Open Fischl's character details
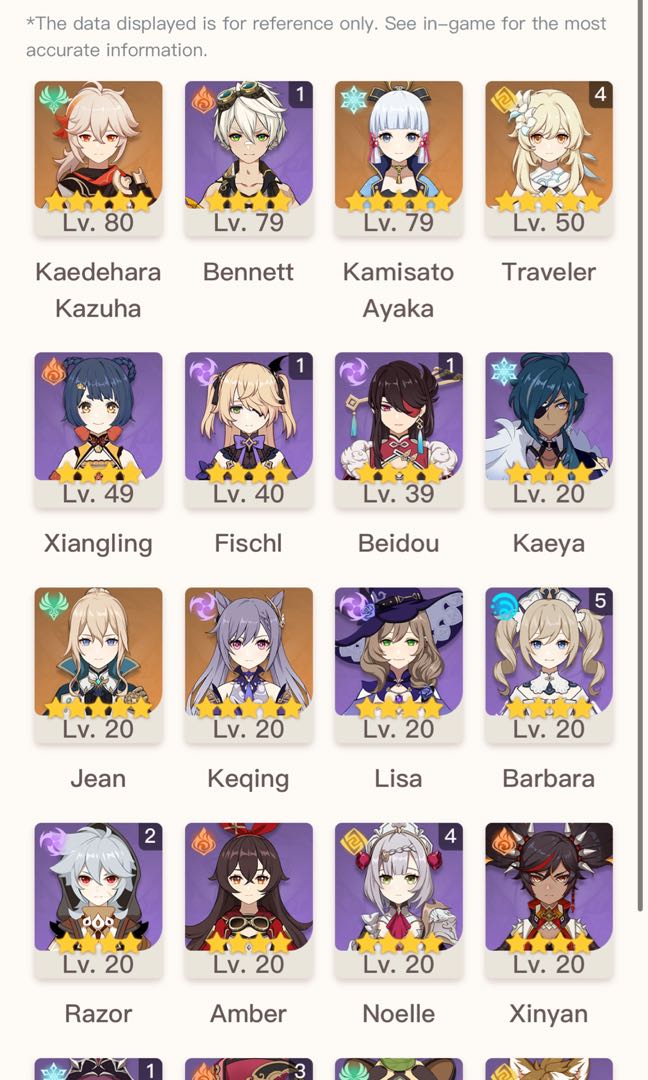648x1080 pixels. (x=248, y=428)
